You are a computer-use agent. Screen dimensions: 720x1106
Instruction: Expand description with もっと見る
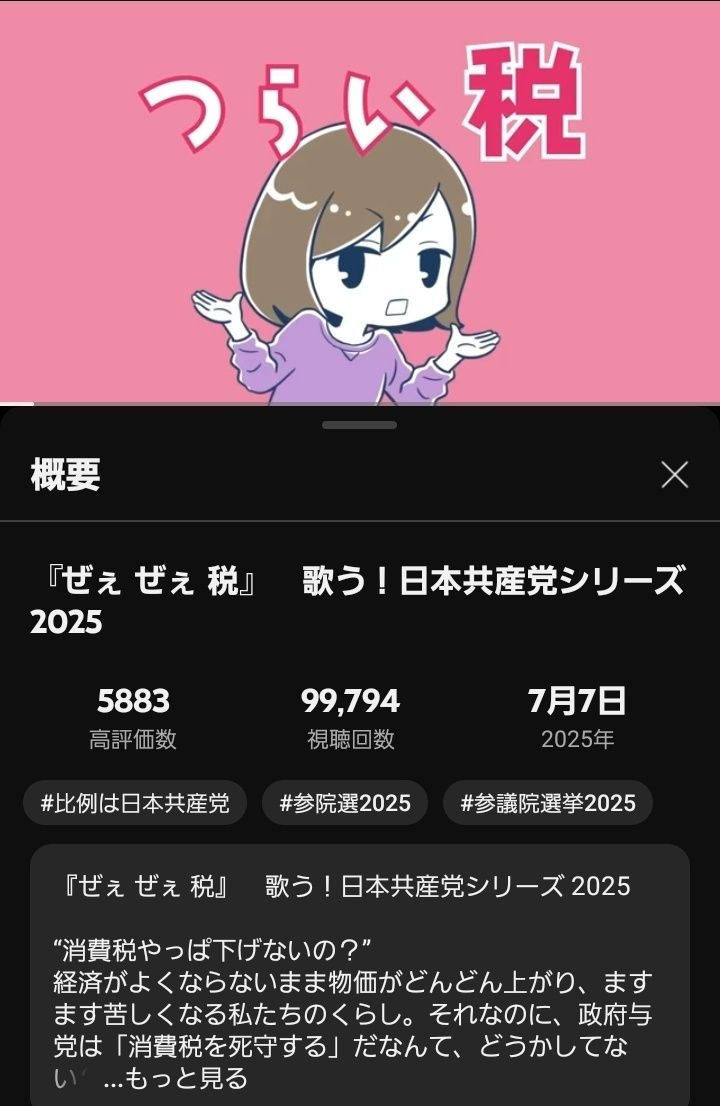coord(190,1079)
